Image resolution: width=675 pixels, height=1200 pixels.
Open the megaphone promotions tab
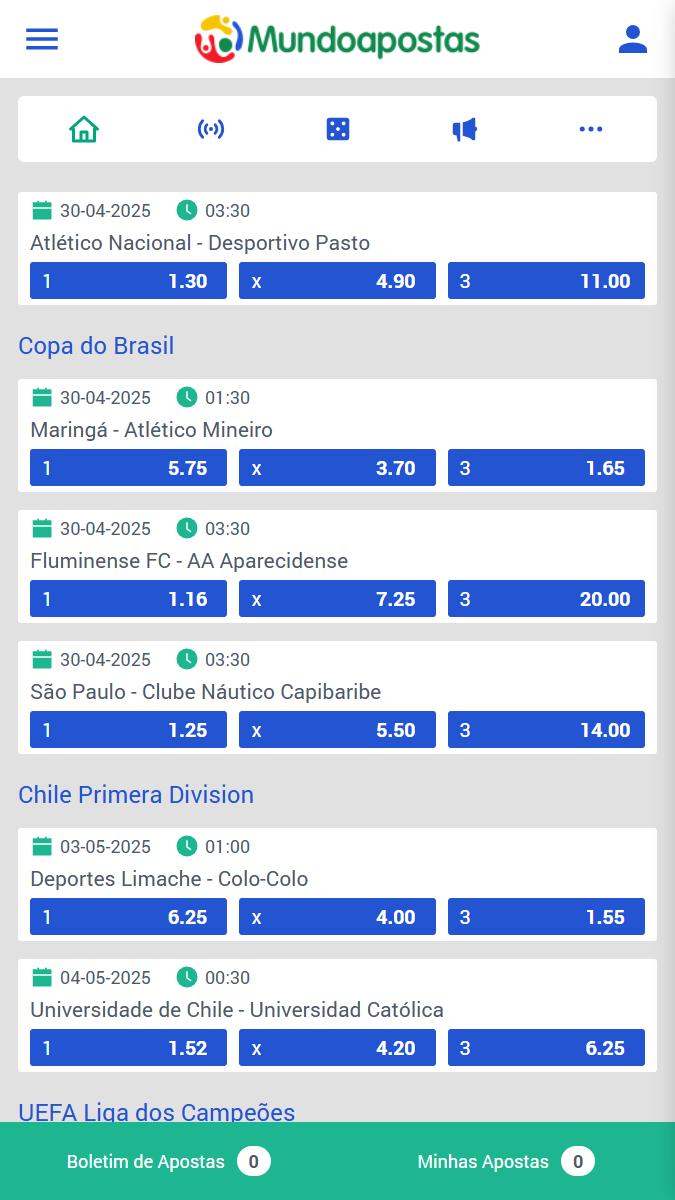464,129
